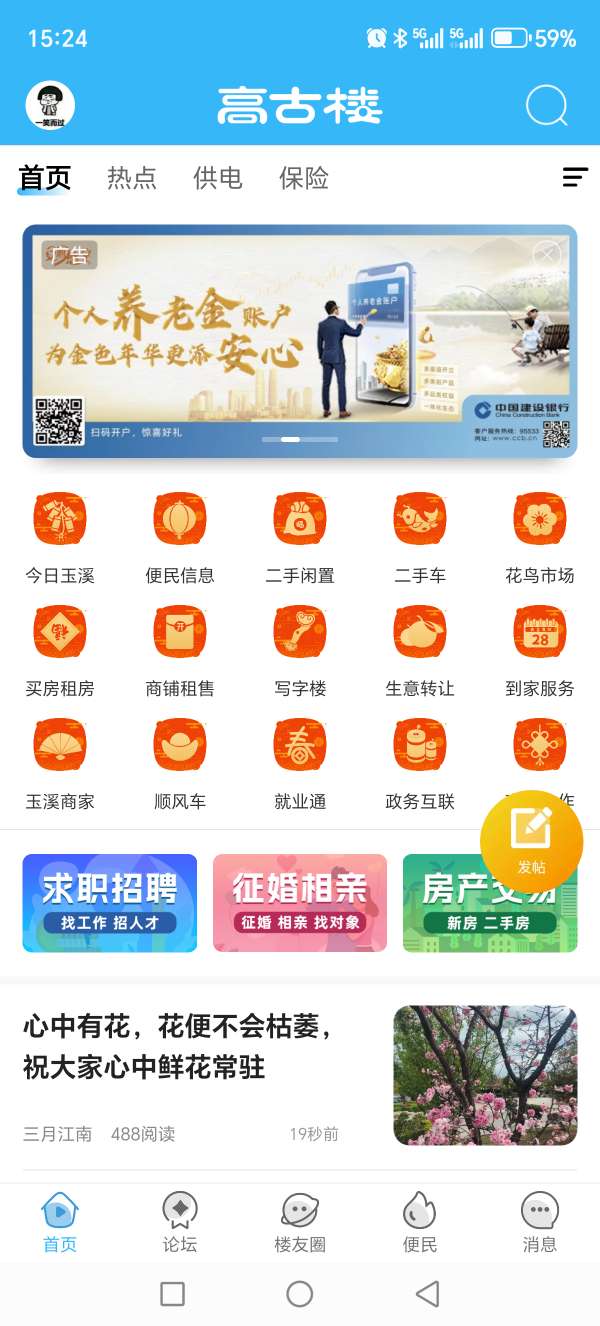Open the channel list menu icon
The image size is (600, 1326).
(575, 178)
